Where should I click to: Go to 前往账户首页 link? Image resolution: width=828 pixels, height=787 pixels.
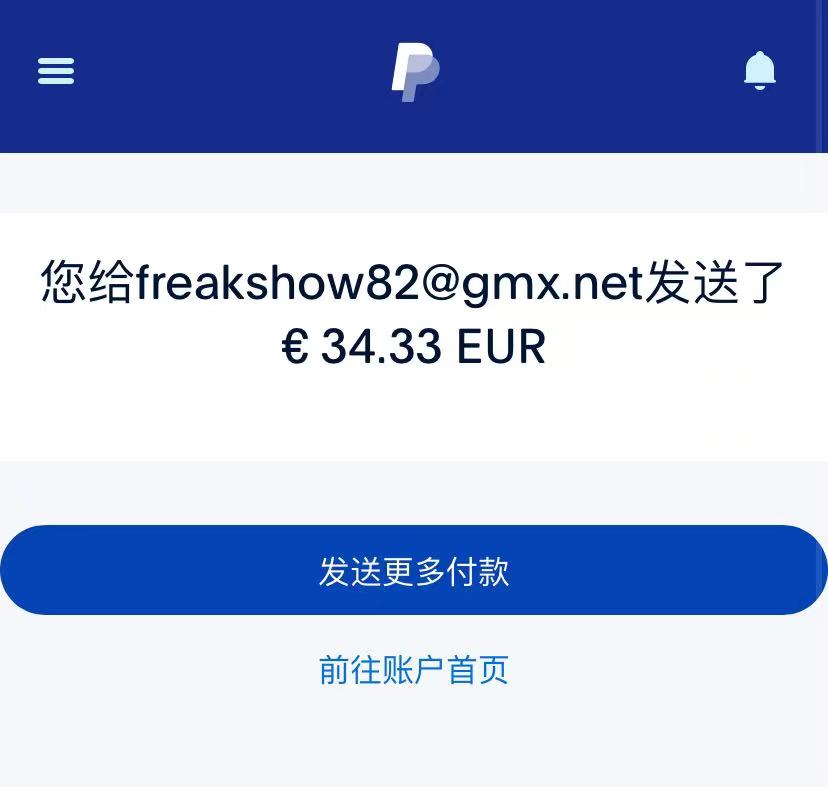click(413, 669)
